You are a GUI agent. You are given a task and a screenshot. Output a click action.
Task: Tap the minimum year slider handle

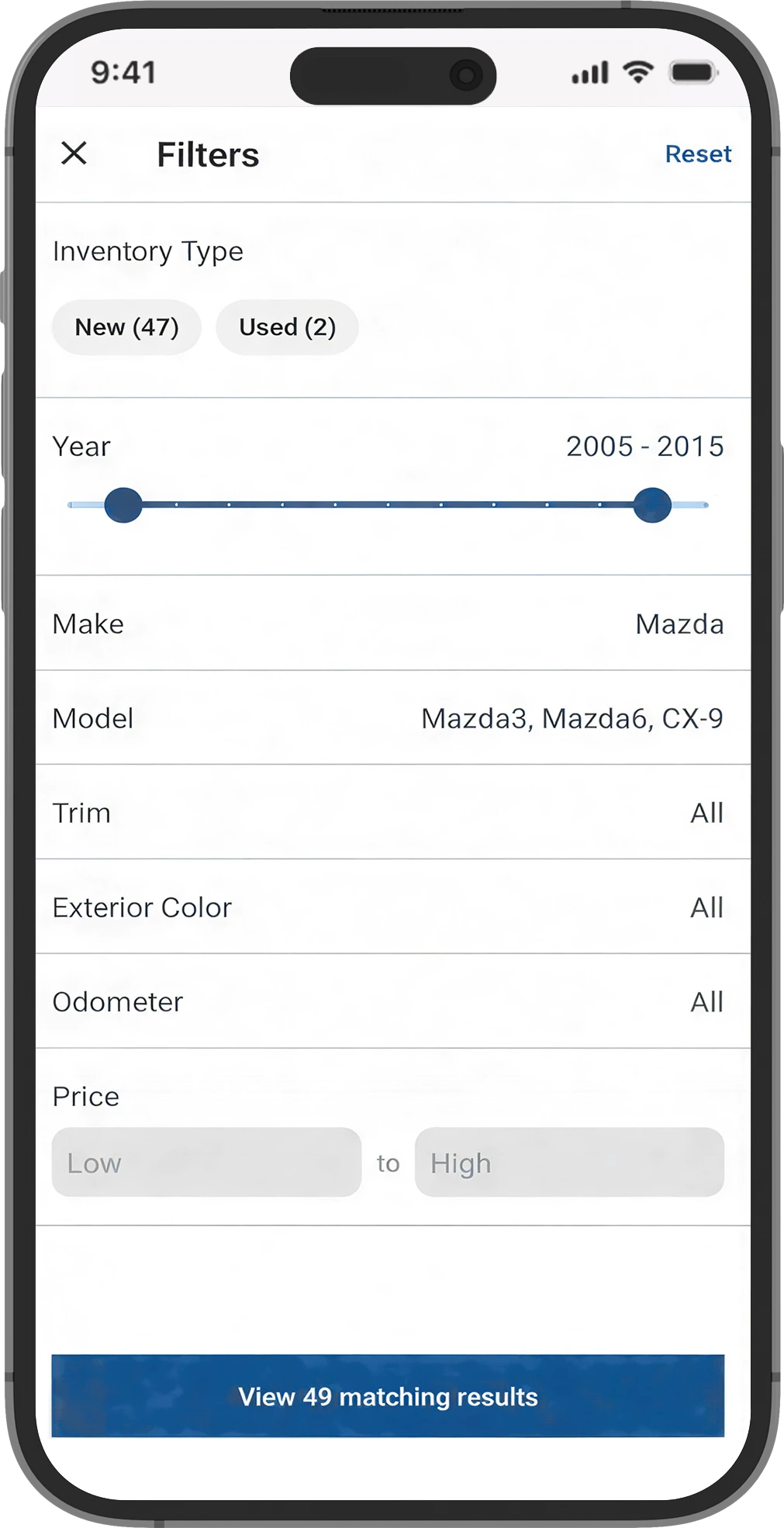pyautogui.click(x=123, y=505)
